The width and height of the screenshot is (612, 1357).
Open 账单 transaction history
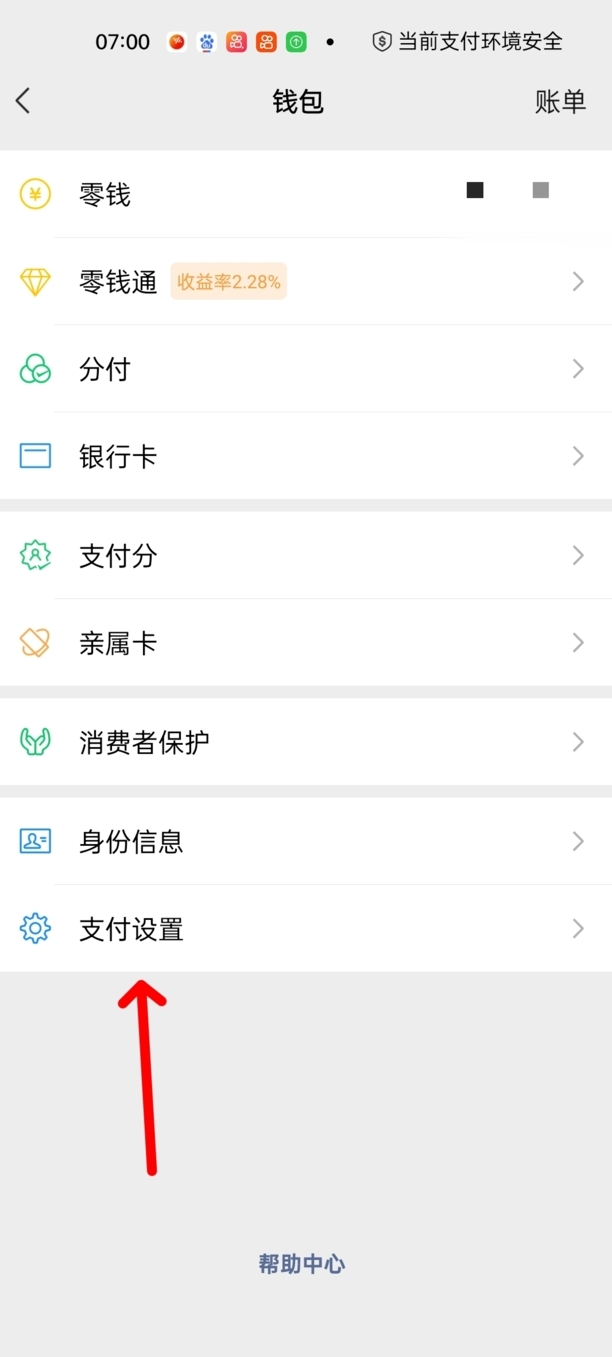[x=560, y=102]
